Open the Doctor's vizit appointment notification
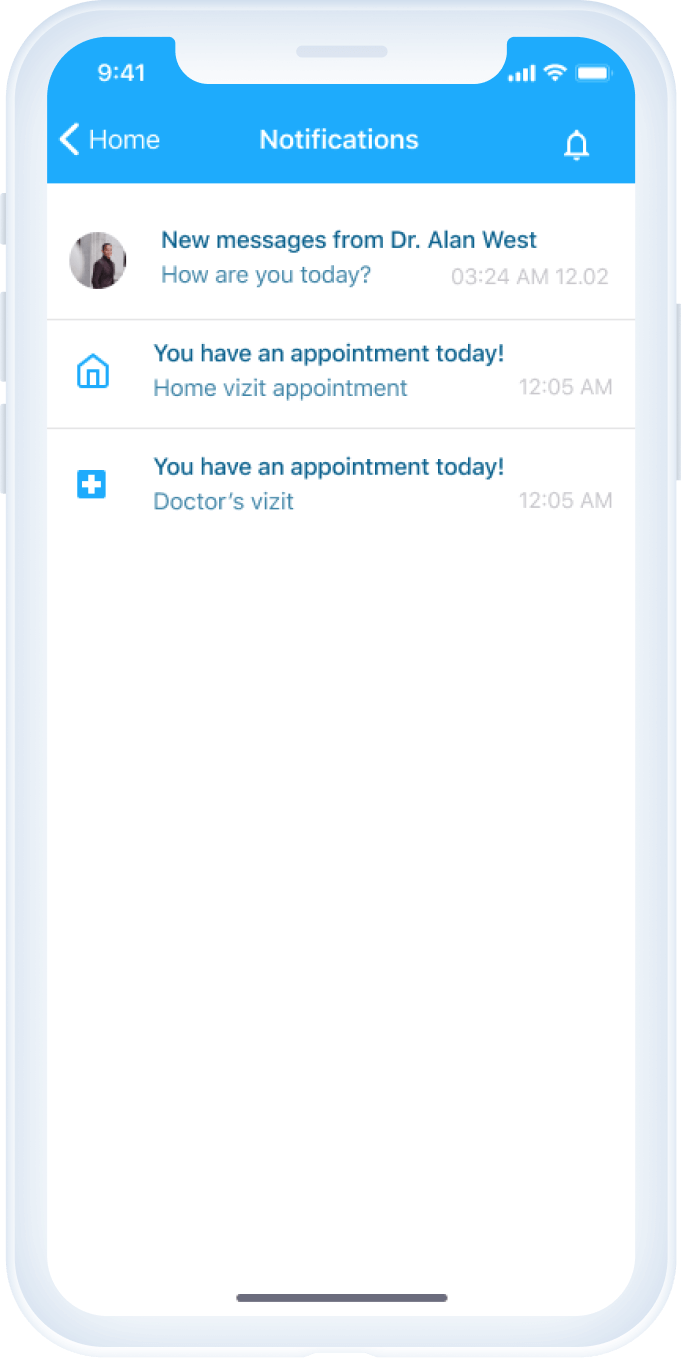 coord(341,485)
